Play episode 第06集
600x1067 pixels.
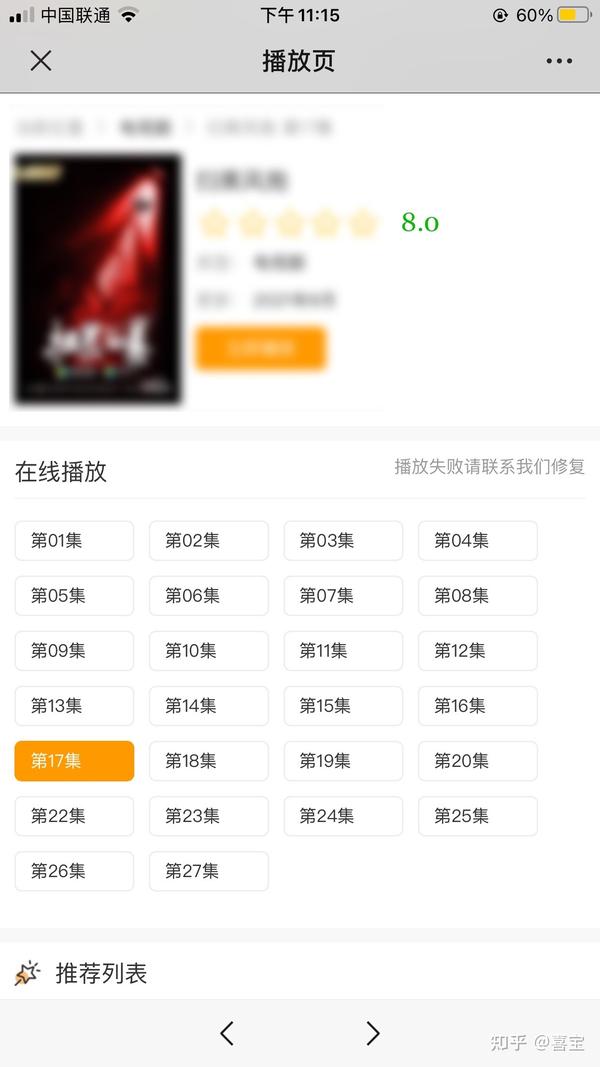[209, 596]
